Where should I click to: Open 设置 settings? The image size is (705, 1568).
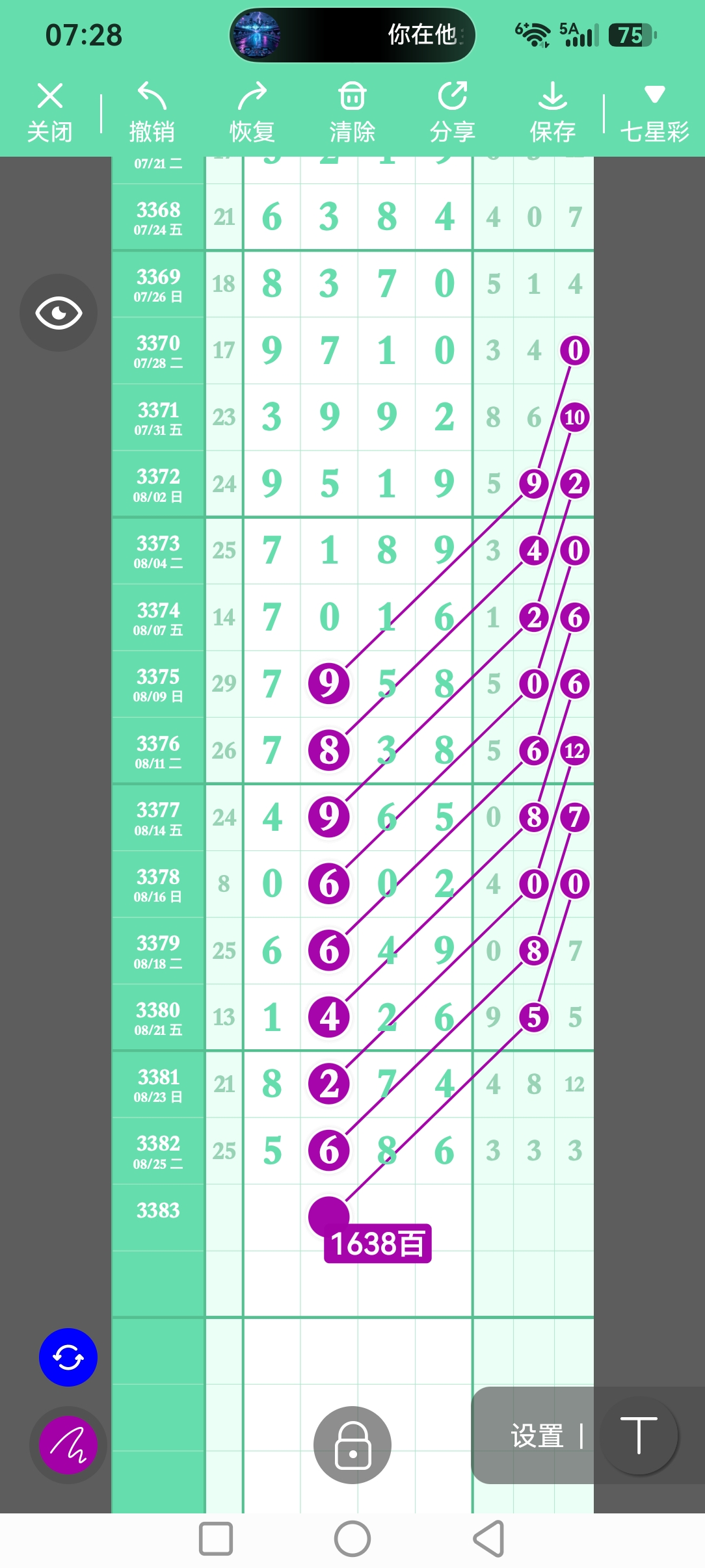pos(537,1436)
